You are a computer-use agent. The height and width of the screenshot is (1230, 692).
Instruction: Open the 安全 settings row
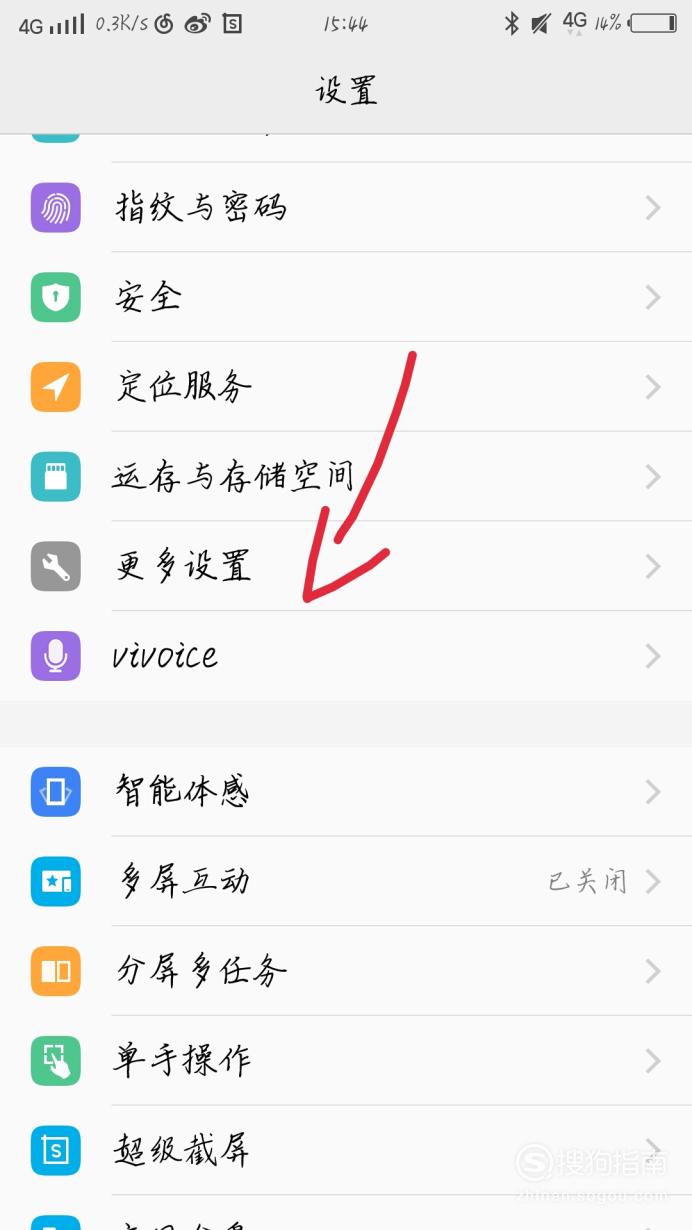coord(346,297)
